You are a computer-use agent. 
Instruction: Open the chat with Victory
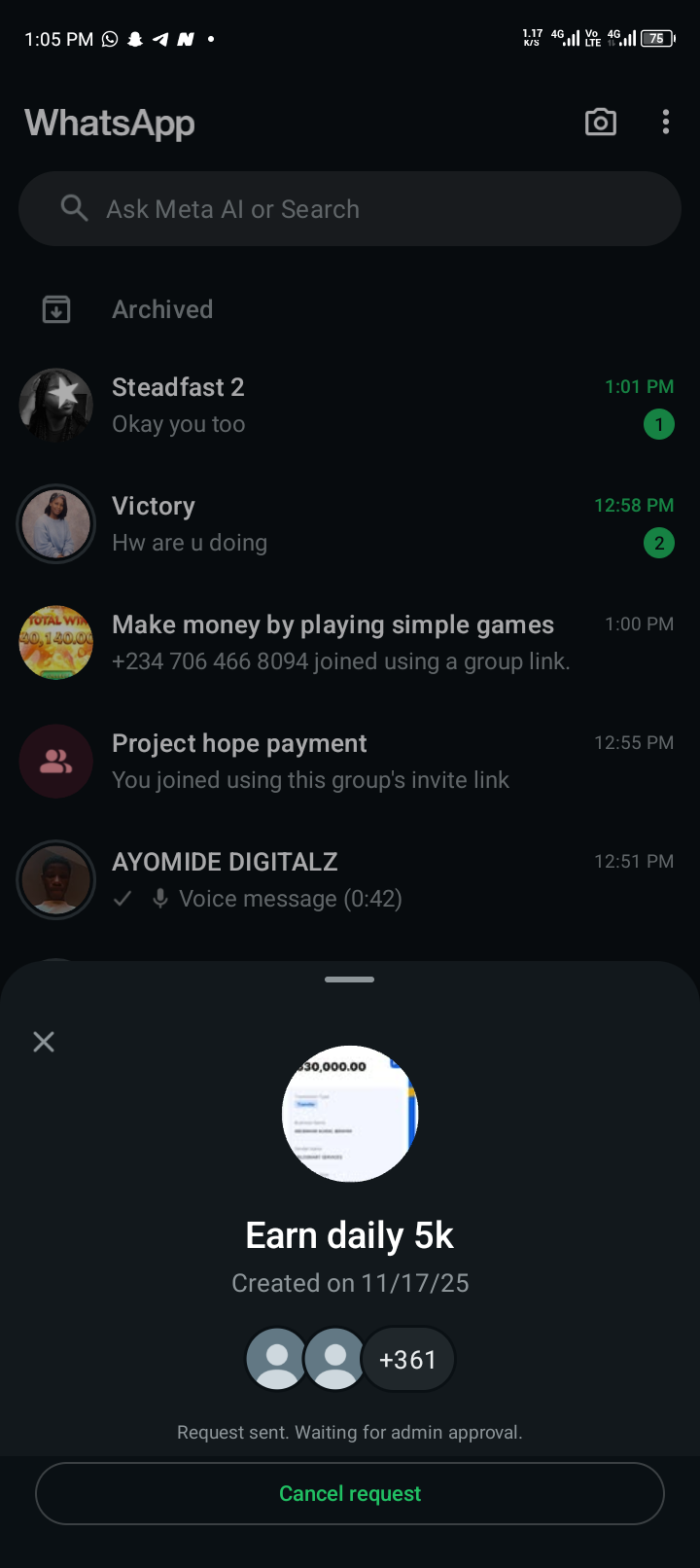tap(350, 524)
